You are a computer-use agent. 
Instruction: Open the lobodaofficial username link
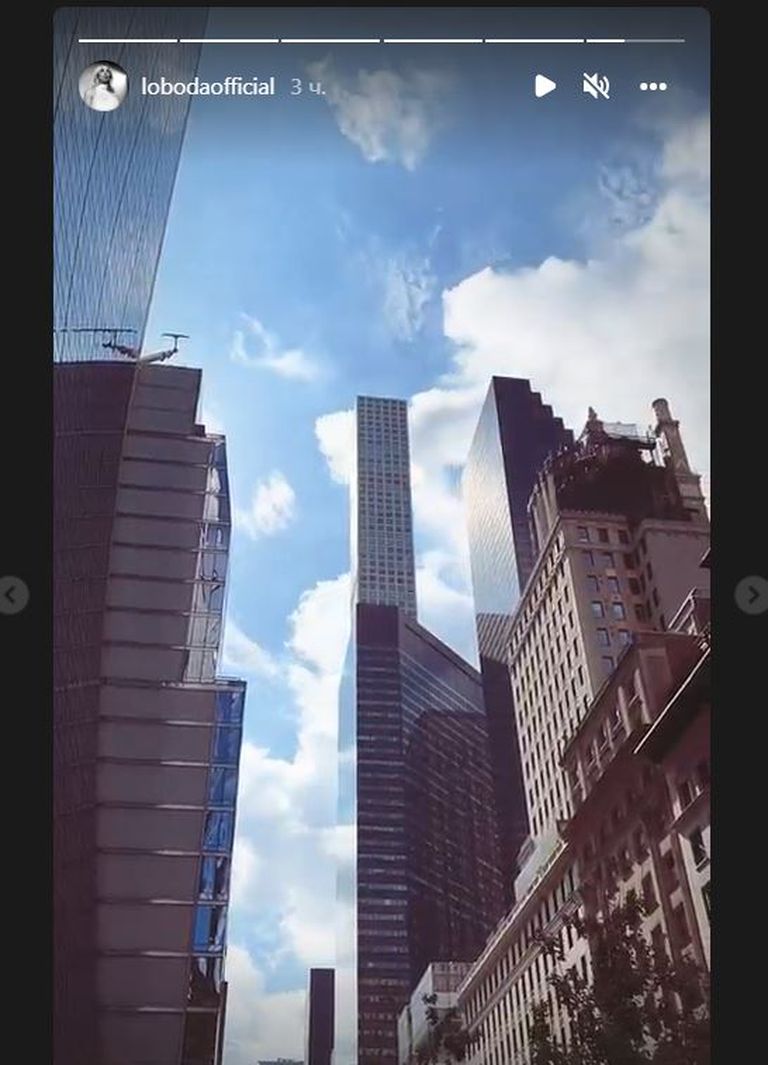(x=208, y=87)
